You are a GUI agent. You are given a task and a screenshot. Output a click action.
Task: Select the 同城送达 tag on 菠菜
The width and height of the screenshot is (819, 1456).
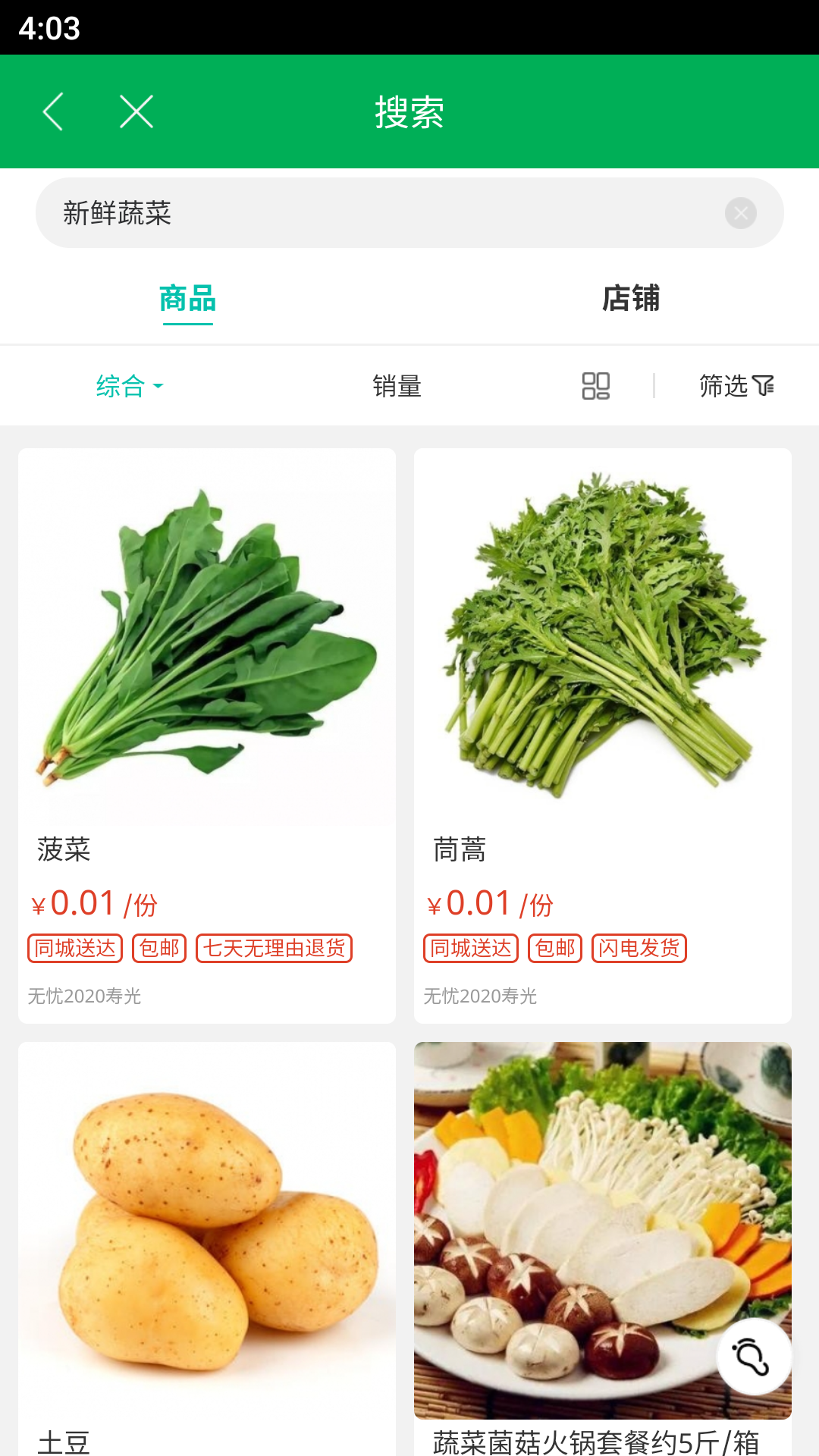(74, 948)
